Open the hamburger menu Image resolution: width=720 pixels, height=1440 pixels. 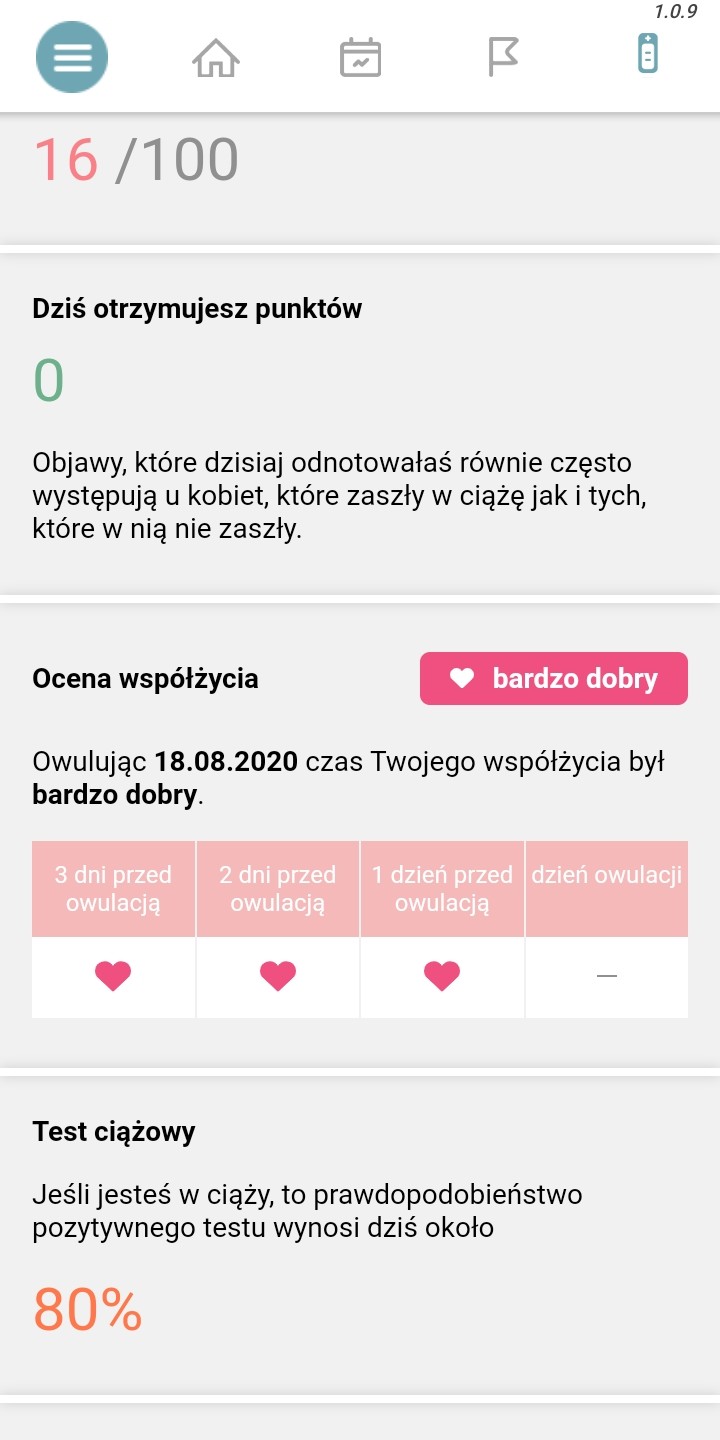[x=72, y=57]
